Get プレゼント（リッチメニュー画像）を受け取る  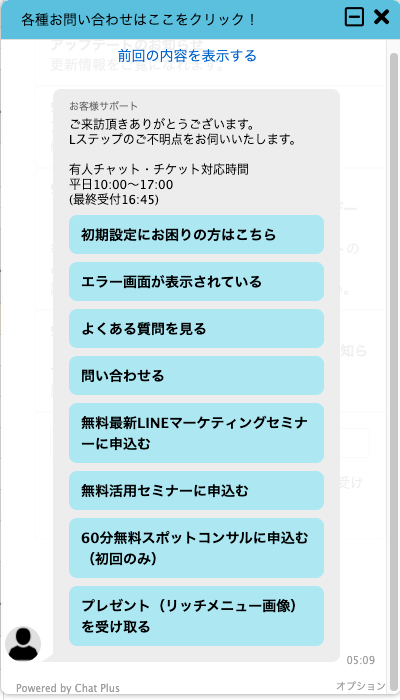tap(196, 616)
